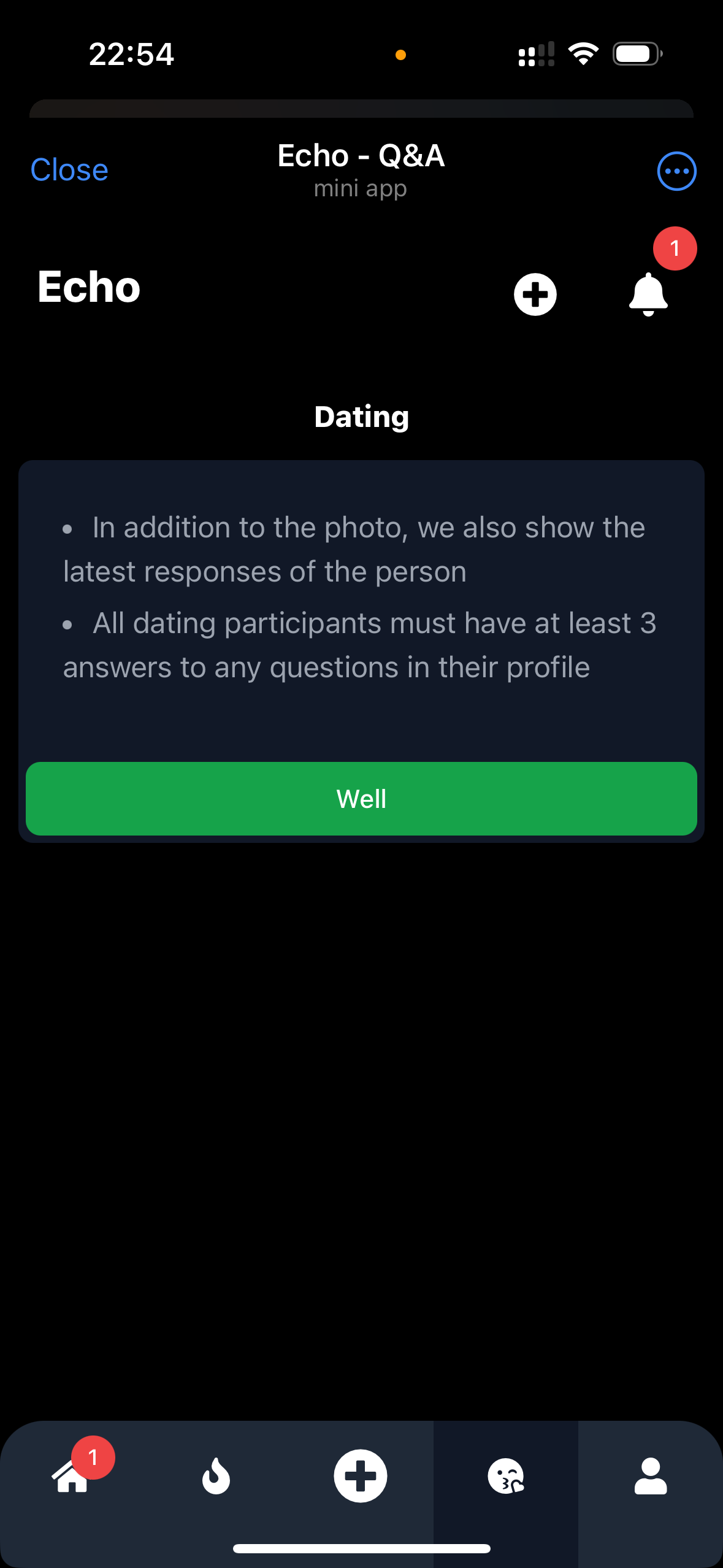Select the dating kiss-face tab icon
Screen dimensions: 723x1568
506,1475
